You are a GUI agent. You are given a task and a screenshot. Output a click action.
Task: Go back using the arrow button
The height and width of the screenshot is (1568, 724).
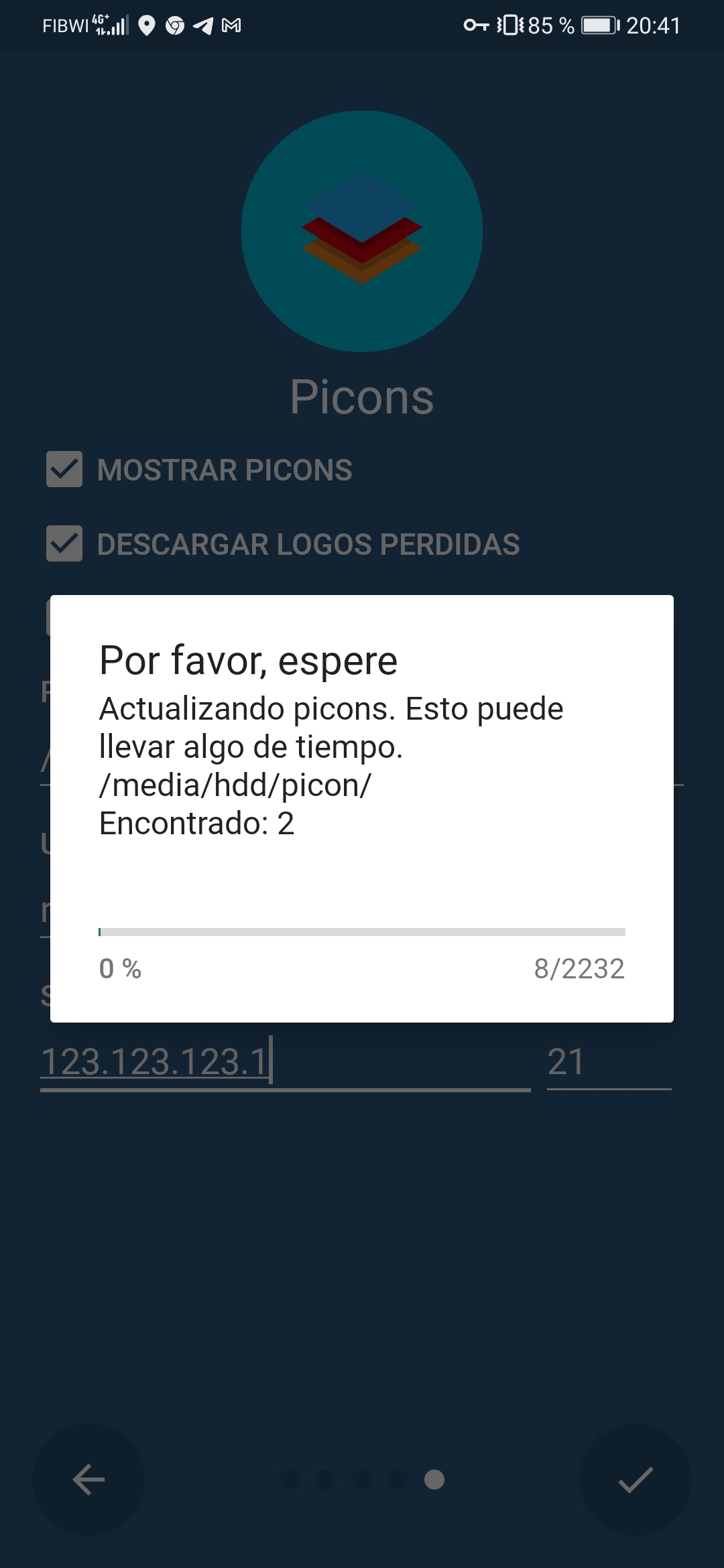pos(88,1480)
